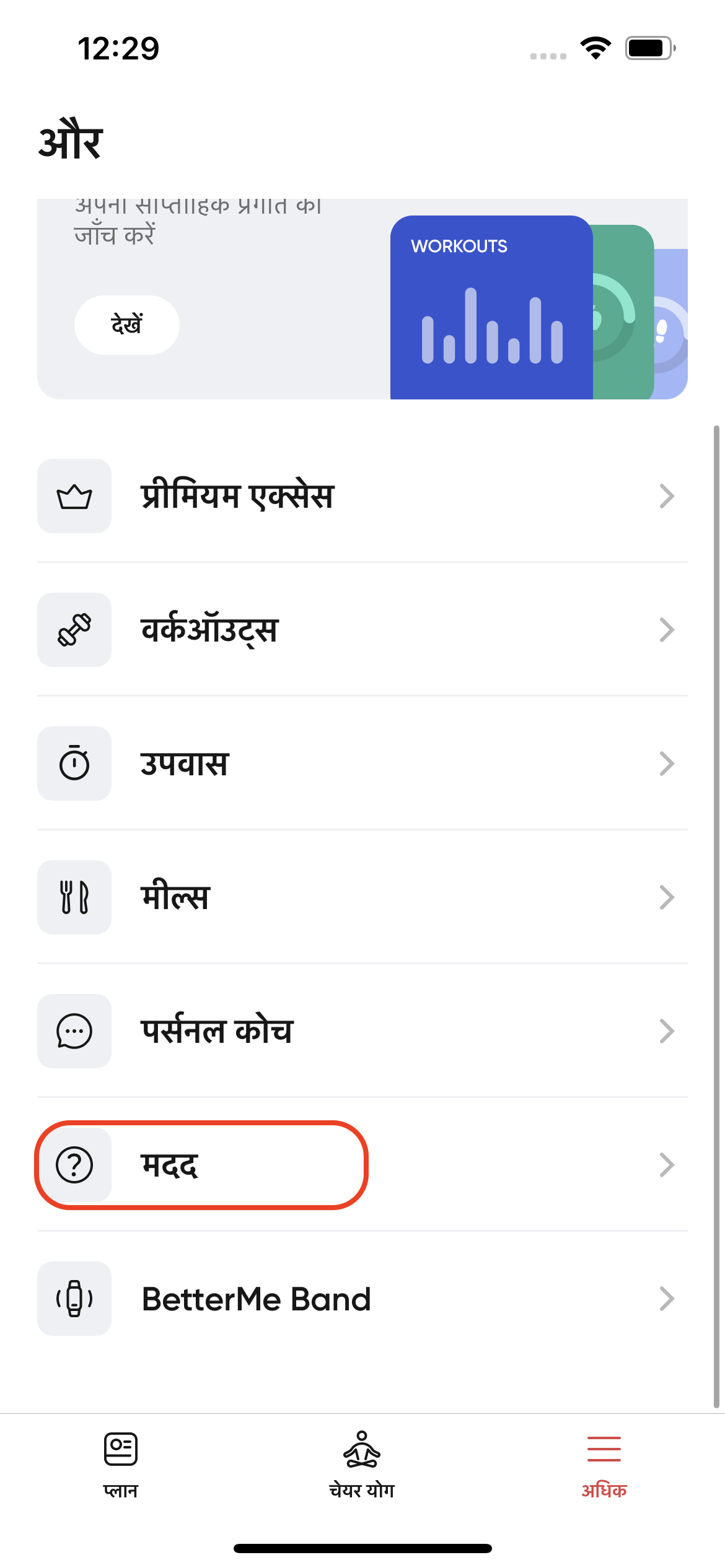Screen dimensions: 725x1568
Task: Open the WORKOUTS stats card
Action: click(491, 307)
